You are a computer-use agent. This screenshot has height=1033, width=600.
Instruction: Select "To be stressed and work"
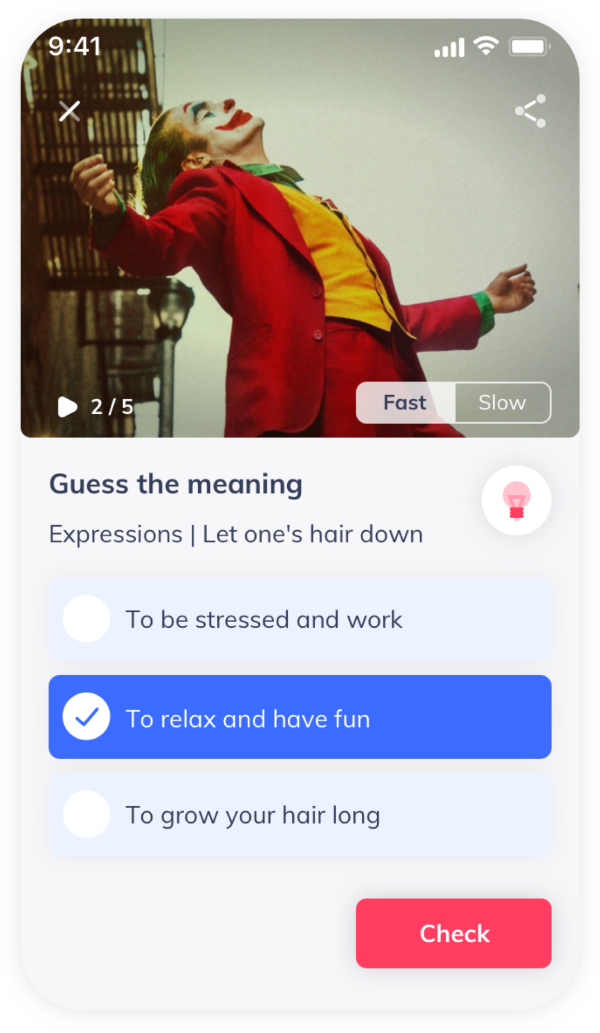pyautogui.click(x=300, y=619)
